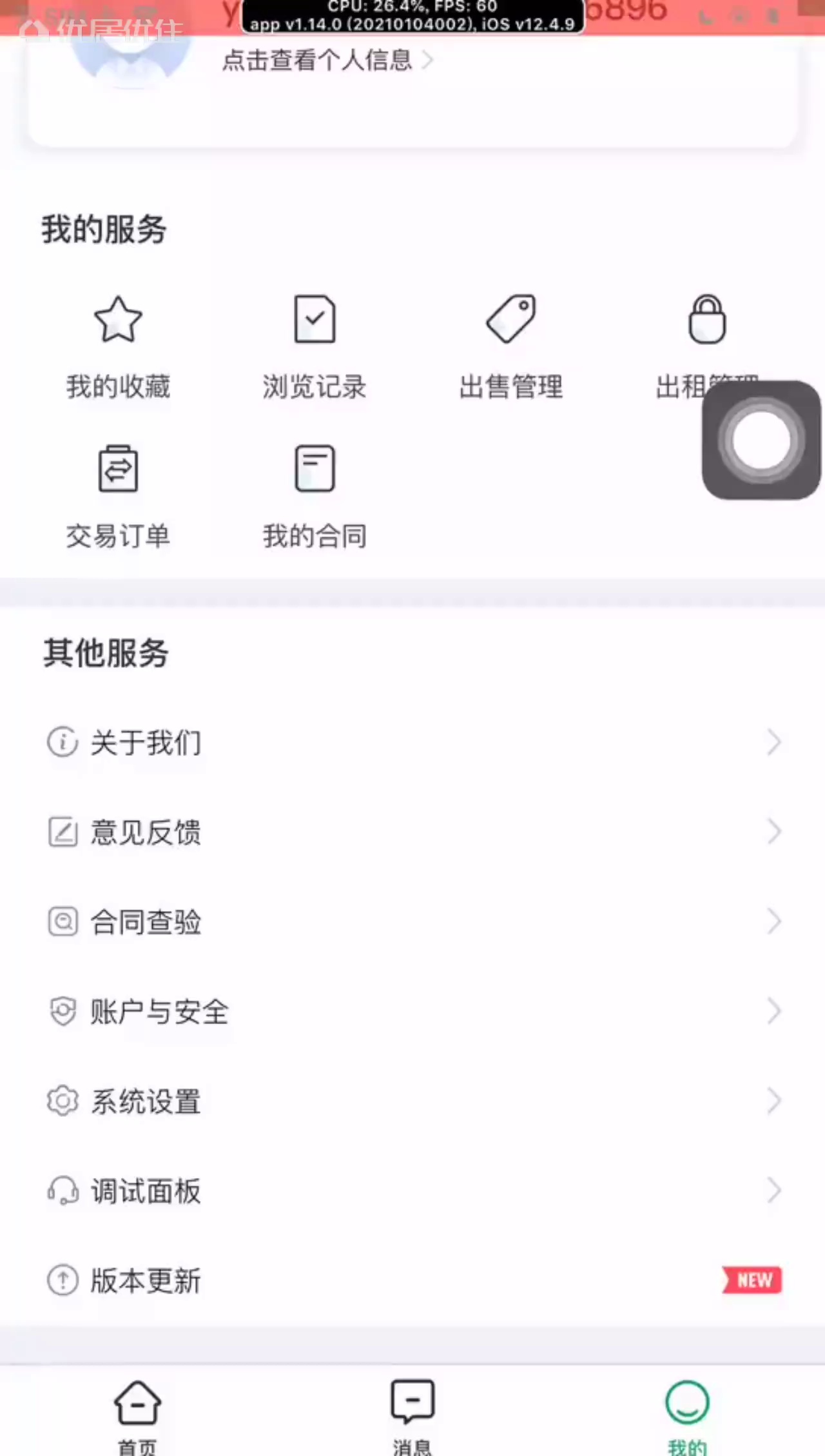Tap the floating AssistiveTouch button
Image resolution: width=825 pixels, height=1456 pixels.
click(761, 440)
